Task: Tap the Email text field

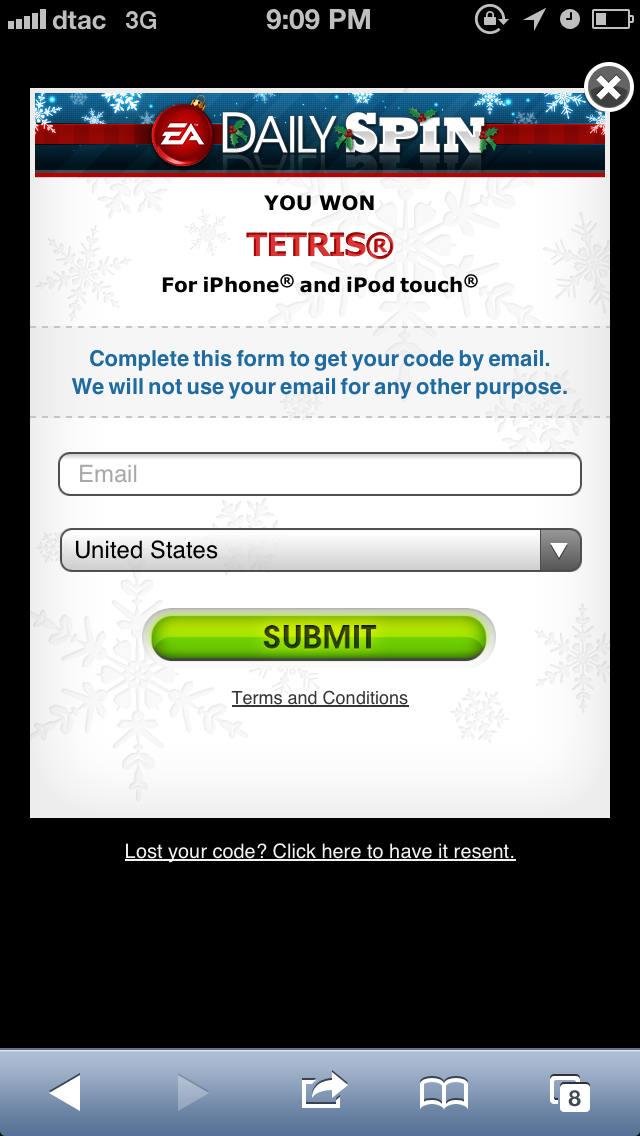Action: point(320,474)
